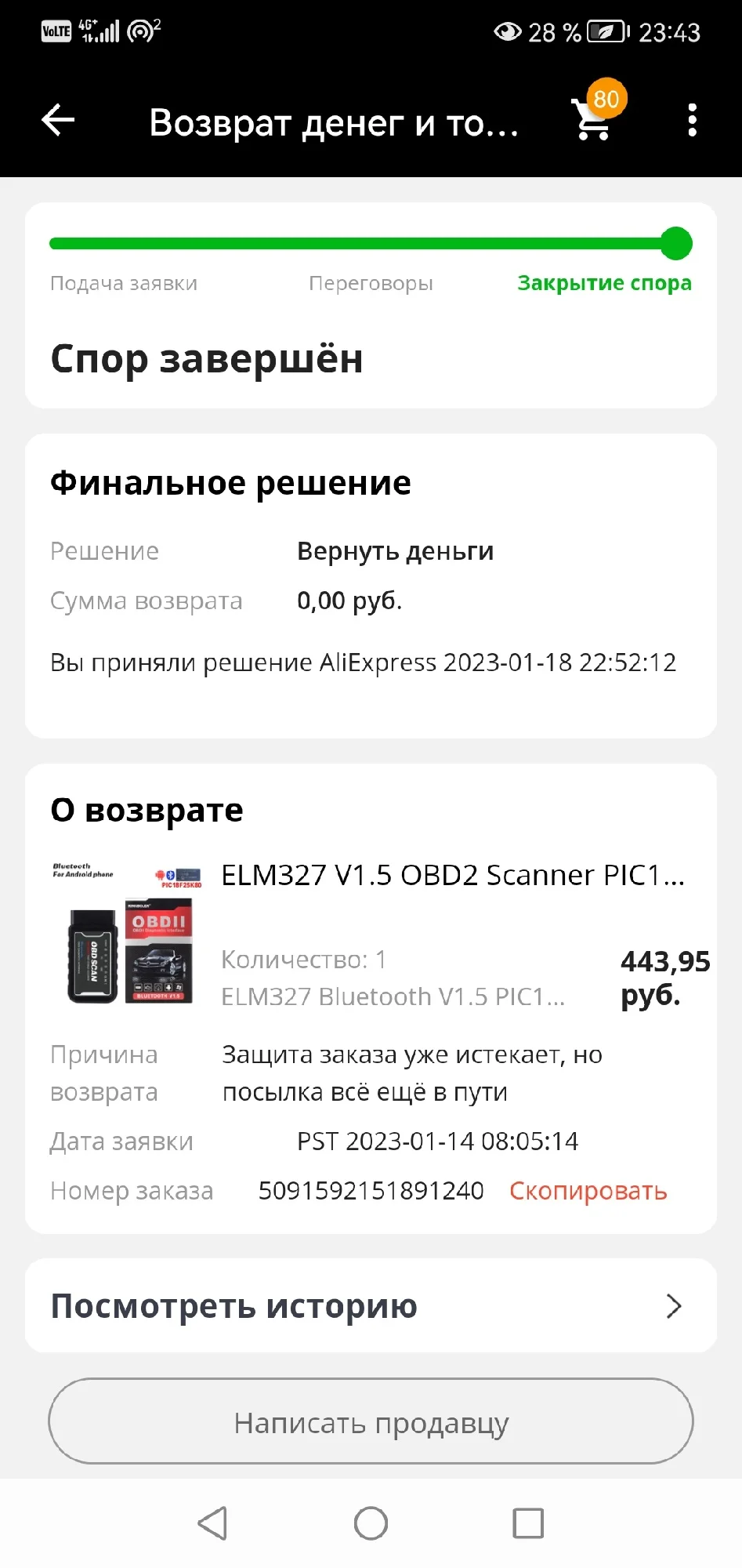
Task: Open Посмотреть историю dispute history
Action: pos(371,1306)
